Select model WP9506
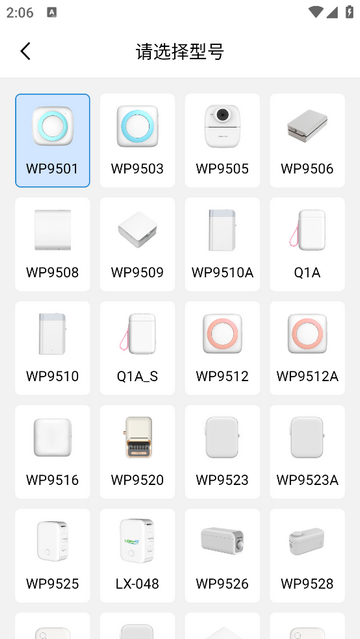The height and width of the screenshot is (639, 360). (x=307, y=141)
